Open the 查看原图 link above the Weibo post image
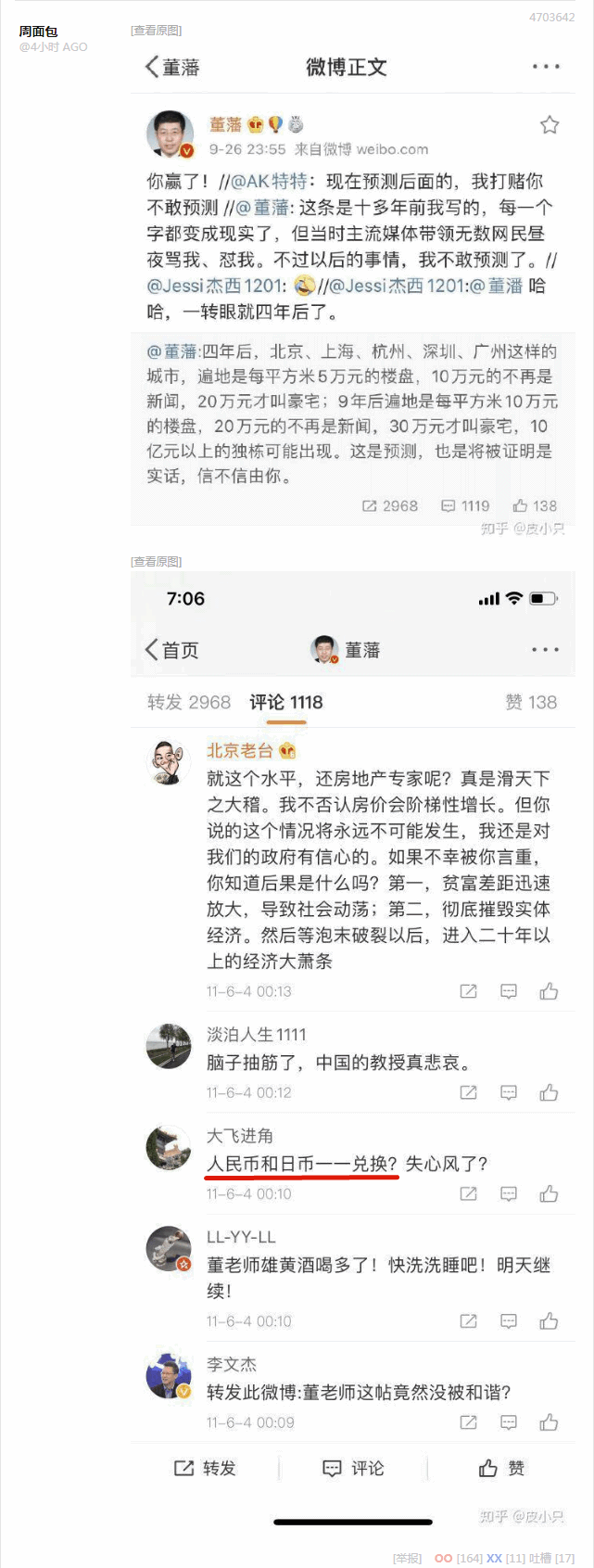The image size is (594, 1568). [x=156, y=31]
